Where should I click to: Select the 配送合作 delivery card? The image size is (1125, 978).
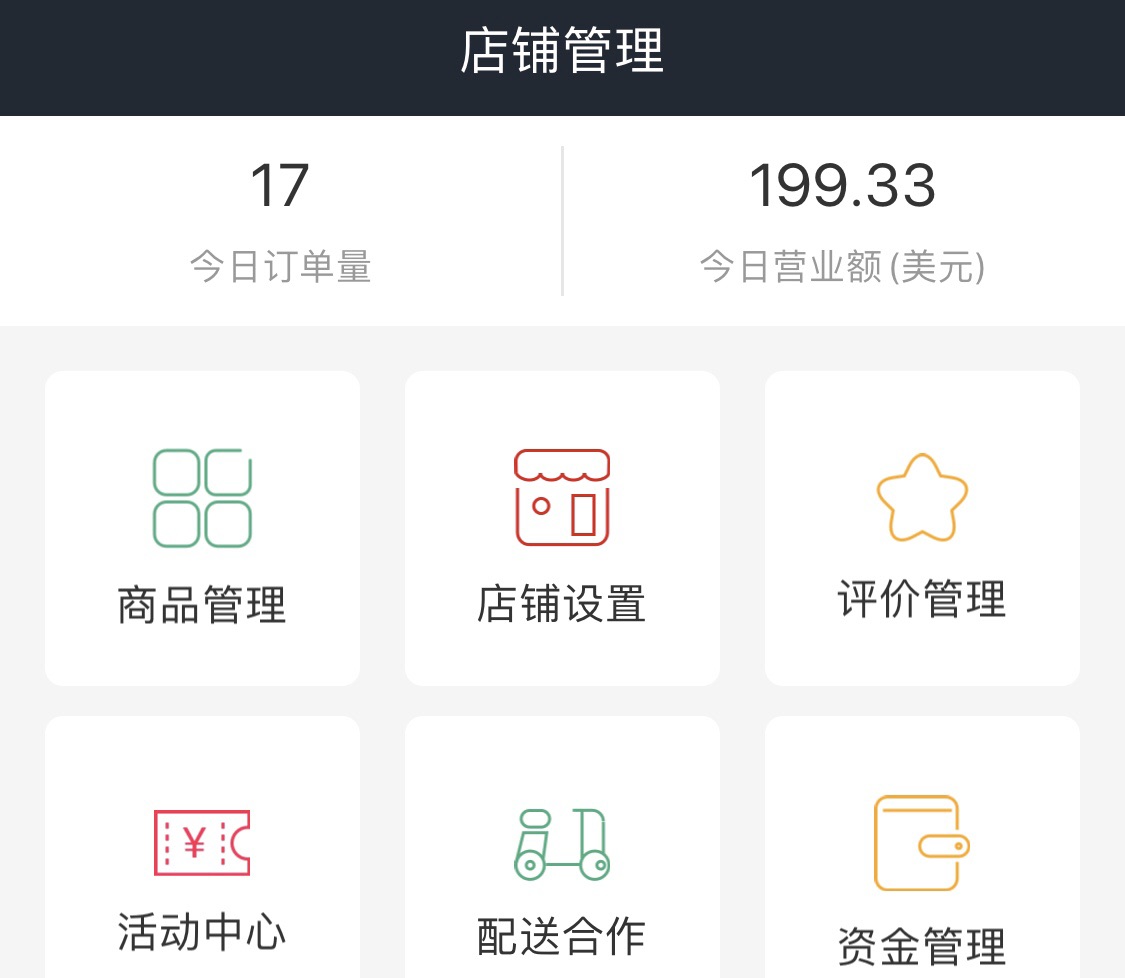point(562,860)
